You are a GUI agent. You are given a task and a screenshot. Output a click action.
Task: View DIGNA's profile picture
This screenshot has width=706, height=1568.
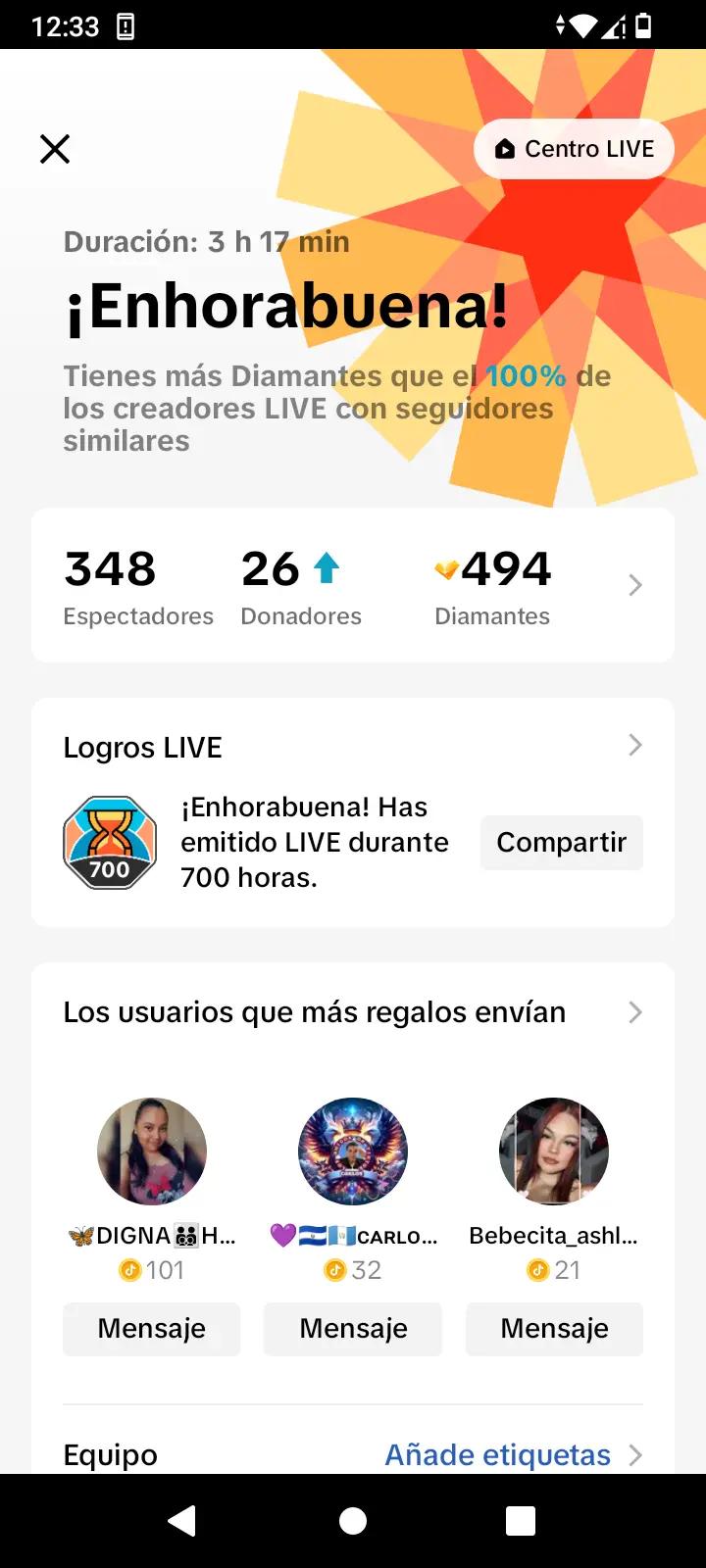(x=152, y=1151)
